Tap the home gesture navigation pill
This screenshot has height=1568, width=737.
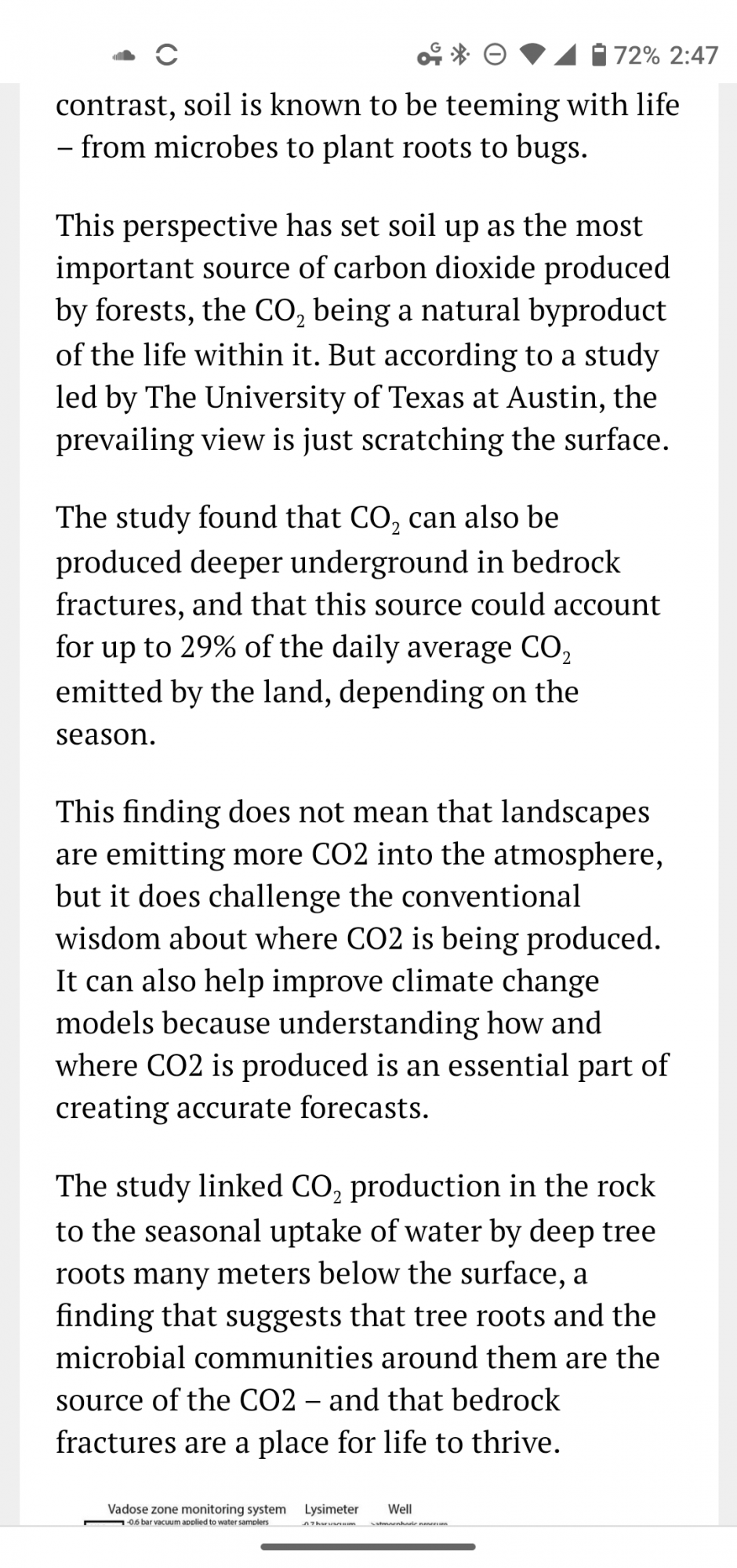coord(368,1547)
